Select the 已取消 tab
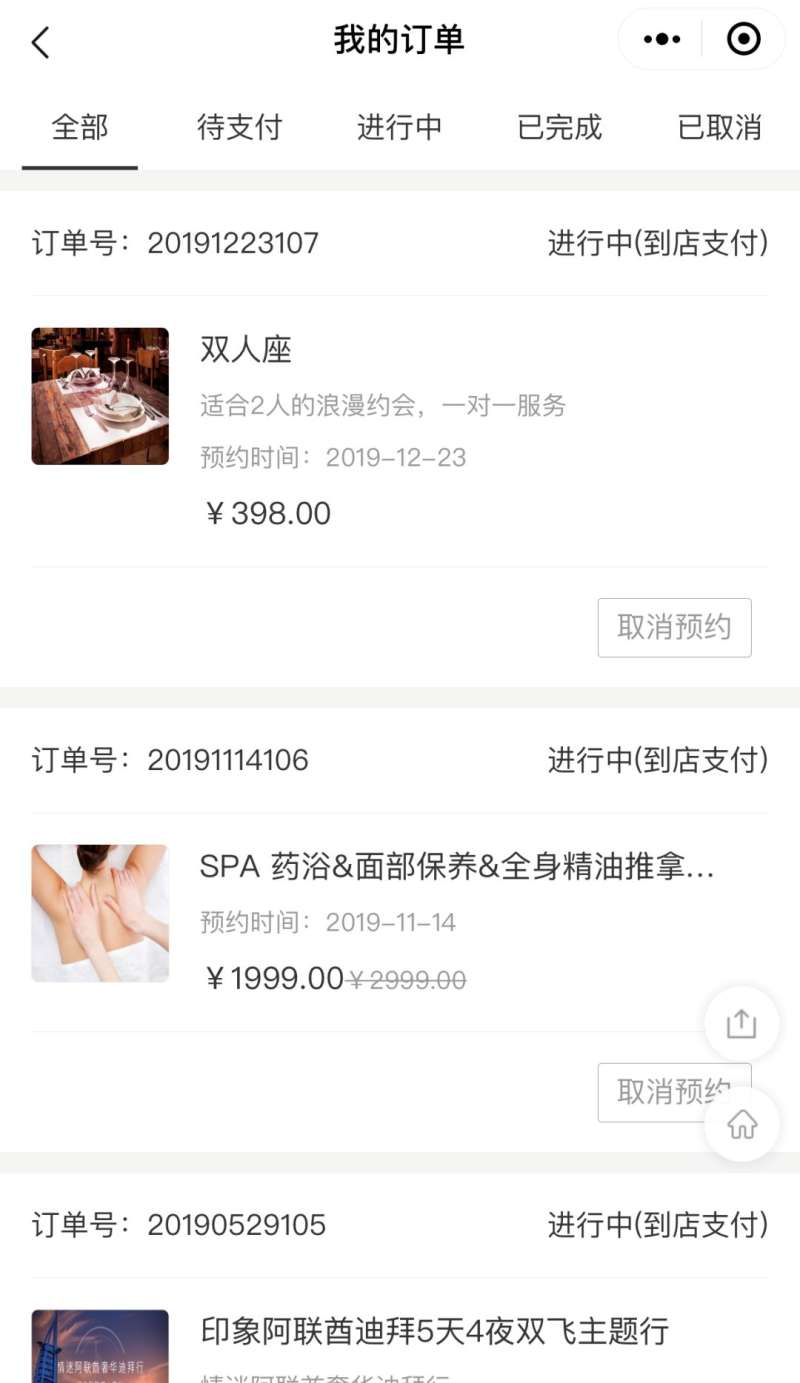The height and width of the screenshot is (1383, 800). [720, 128]
